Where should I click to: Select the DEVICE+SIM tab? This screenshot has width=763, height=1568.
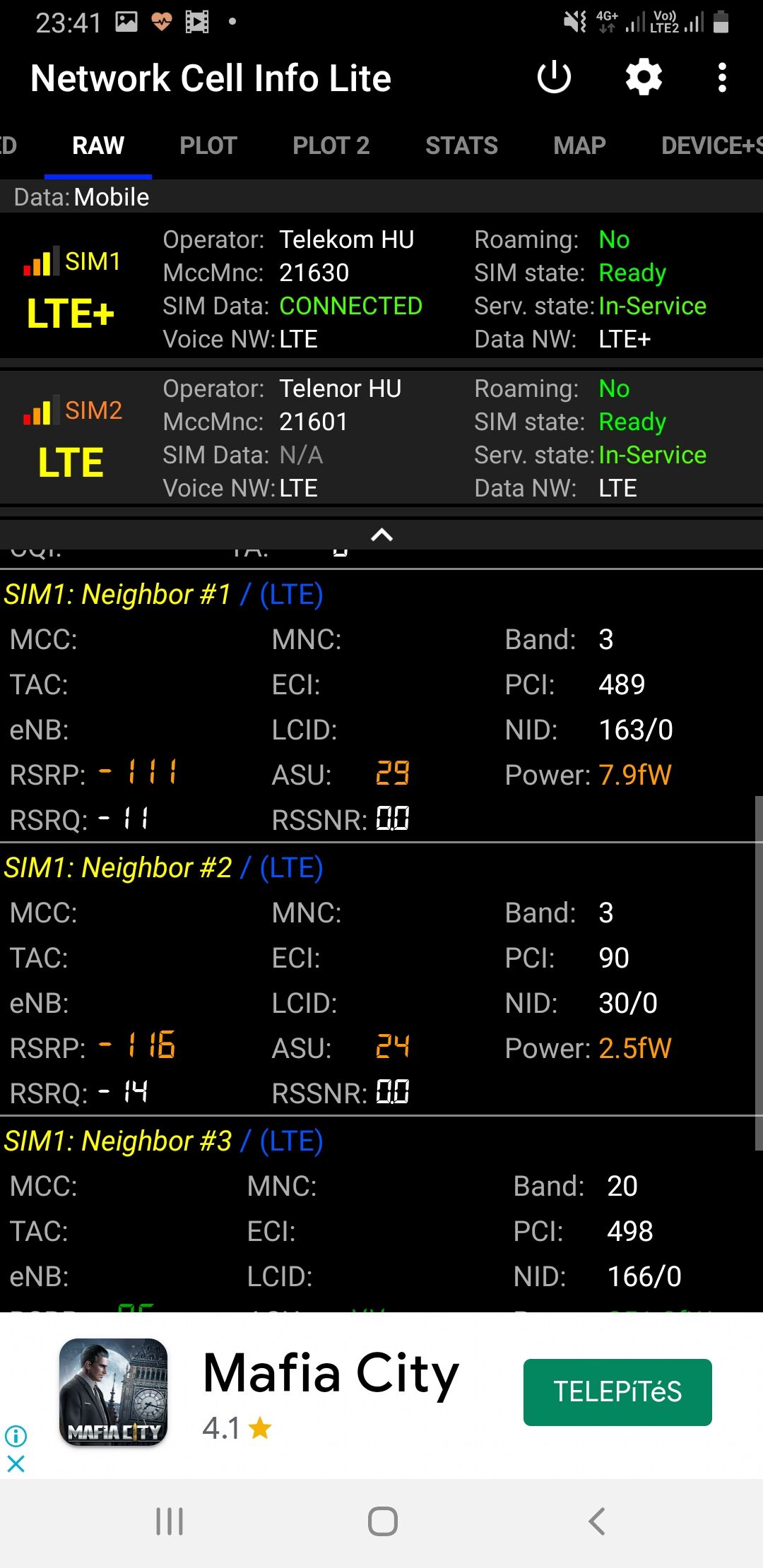click(710, 145)
